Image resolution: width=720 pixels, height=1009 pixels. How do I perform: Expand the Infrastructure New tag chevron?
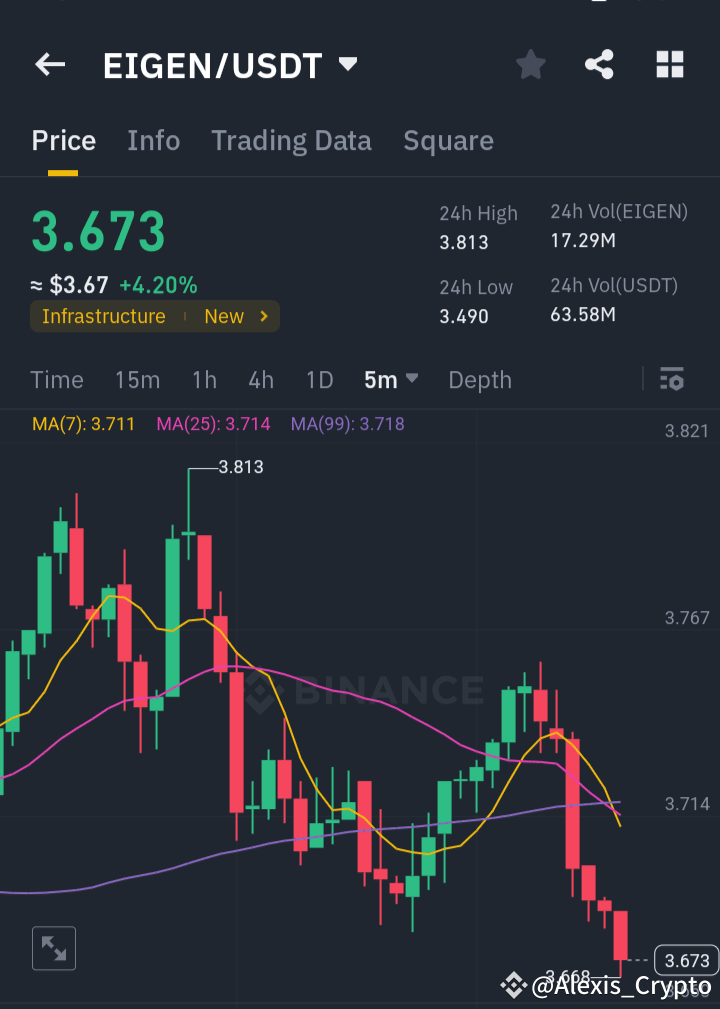[x=265, y=316]
